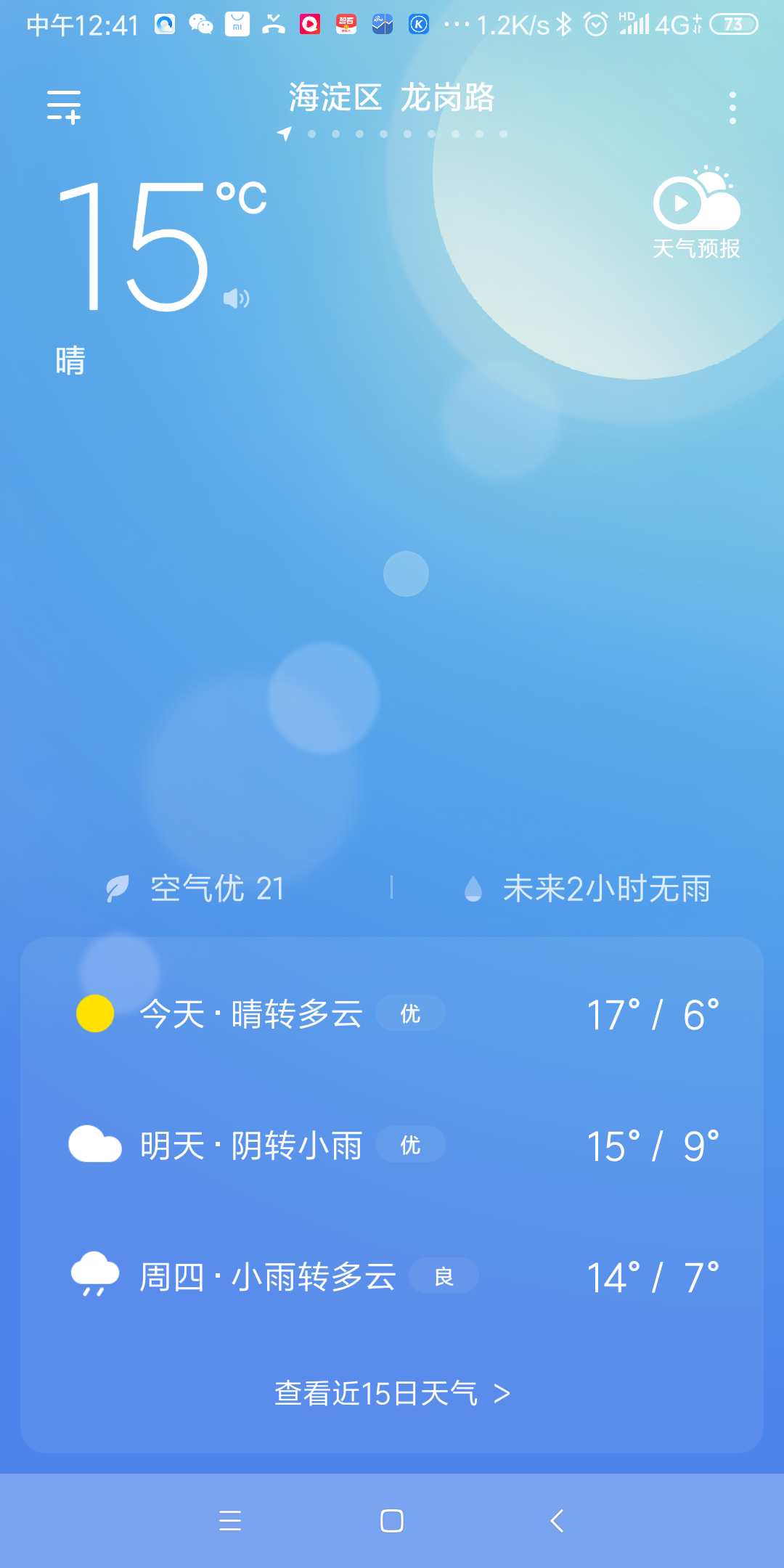
Task: Tap the speaker icon to hear weather
Action: point(236,298)
